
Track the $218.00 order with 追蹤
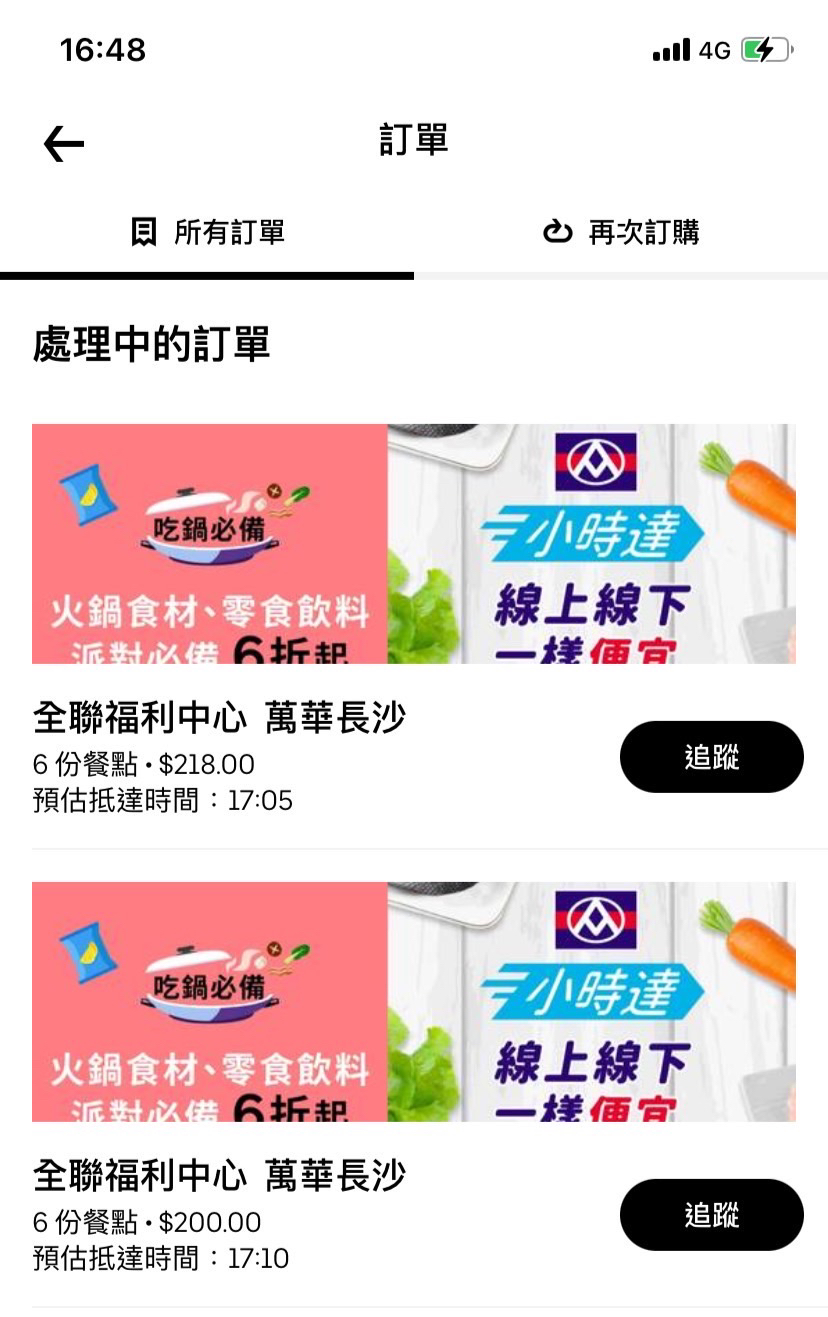711,757
